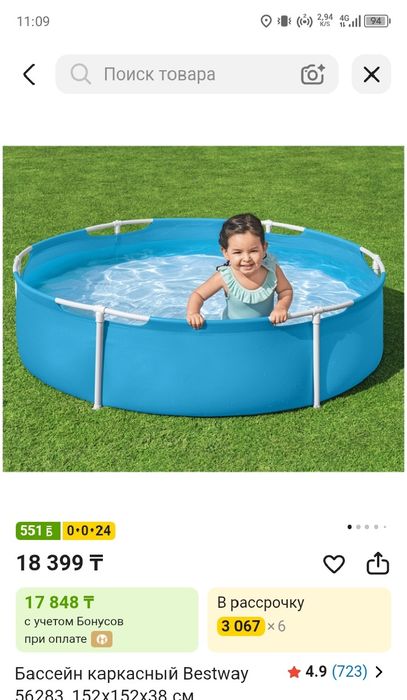Open the pool product photo
The height and width of the screenshot is (700, 407).
coord(204,308)
